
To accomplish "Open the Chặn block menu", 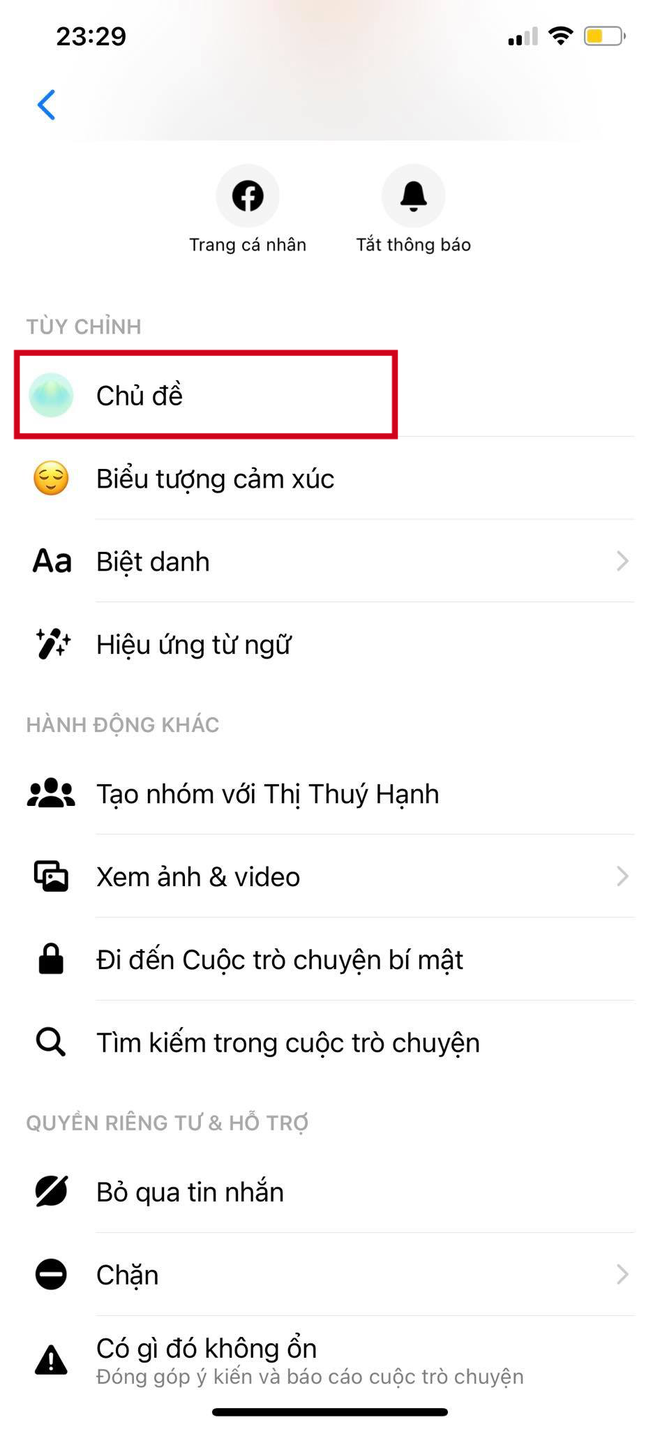I will [127, 1275].
